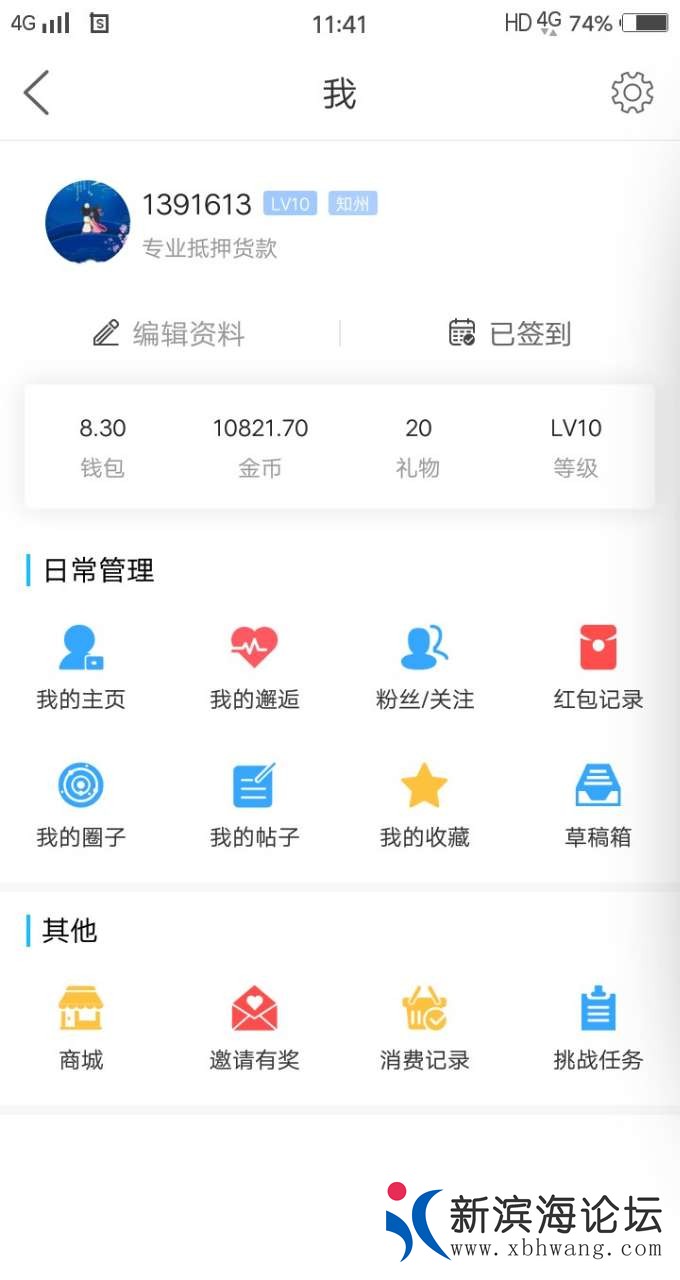Open 我的帖子 posts
The image size is (680, 1280).
(254, 804)
